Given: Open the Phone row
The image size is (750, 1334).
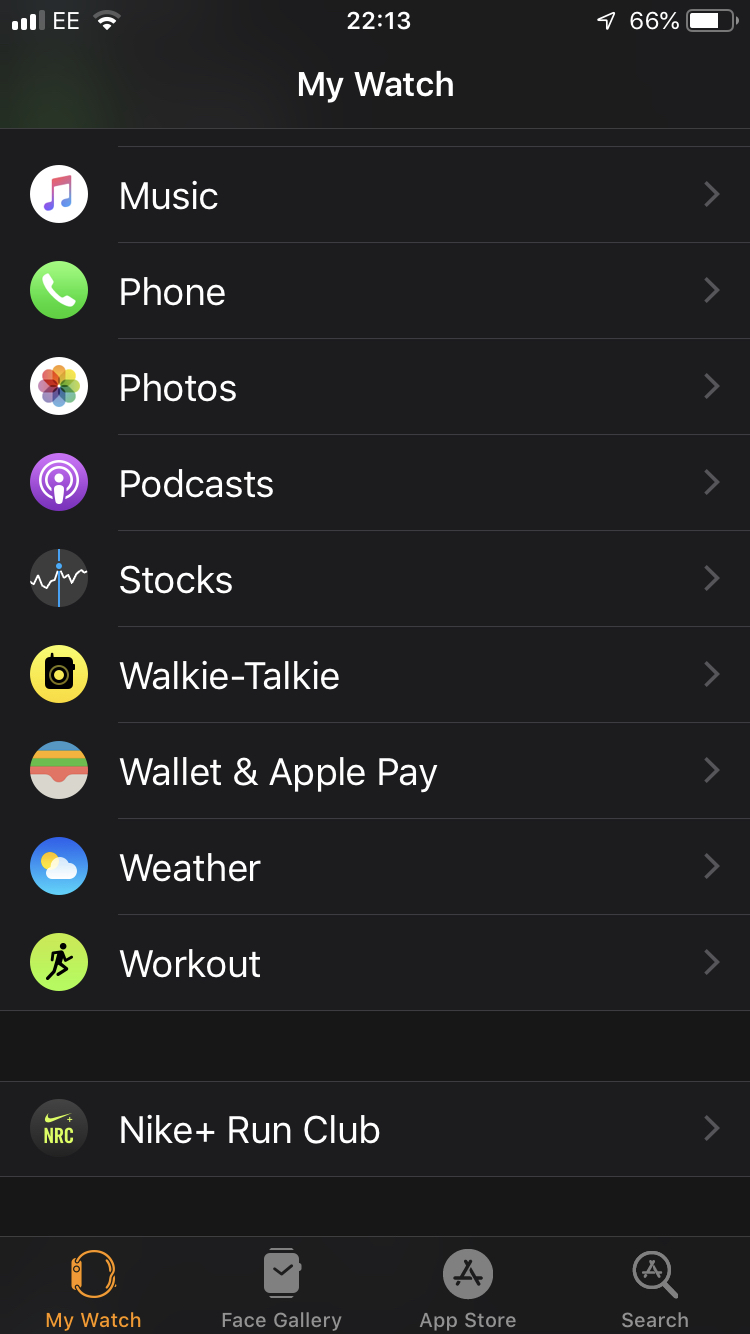Looking at the screenshot, I should (375, 291).
